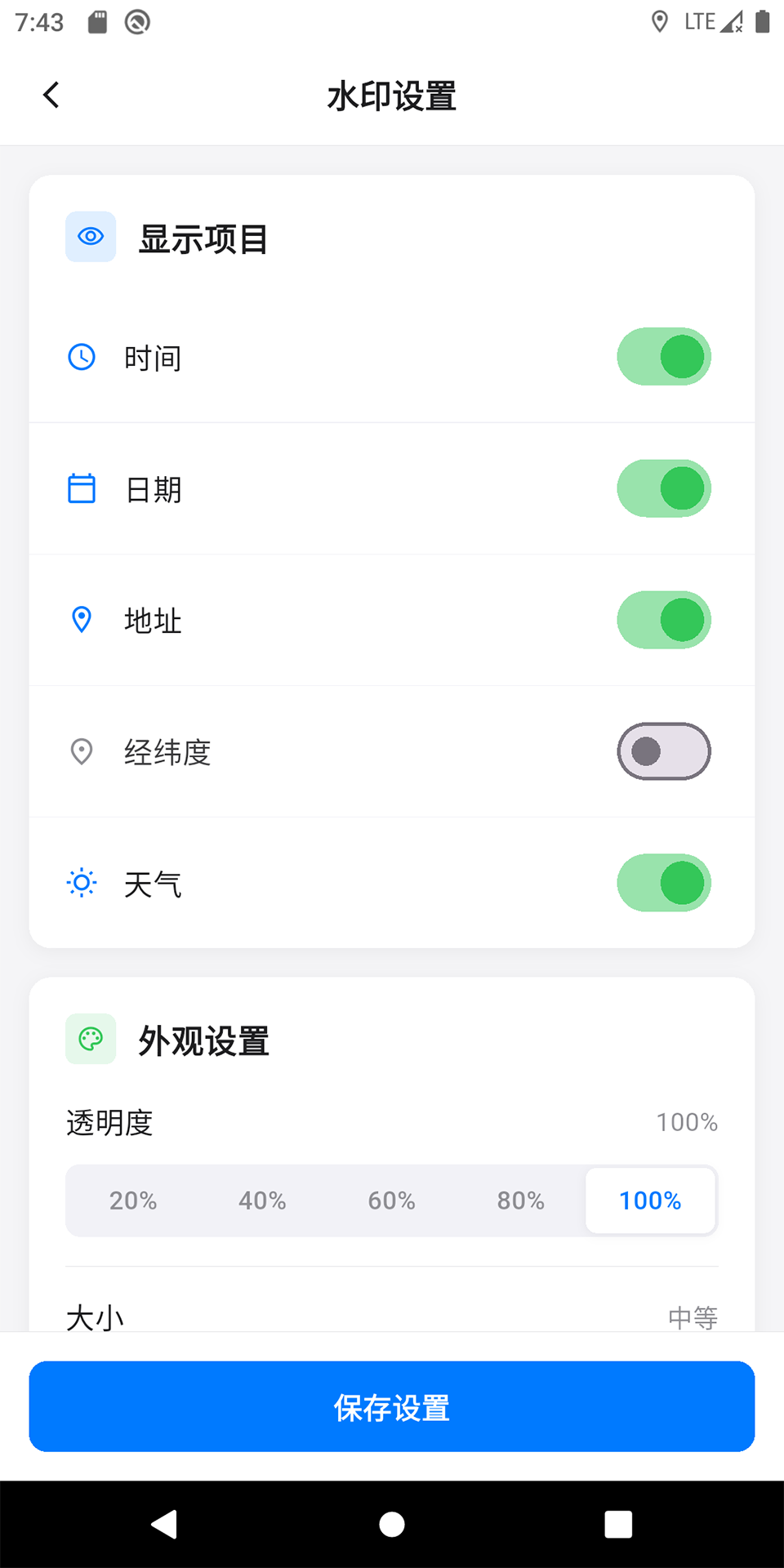
Task: Turn off the 日期 switch
Action: tap(664, 488)
